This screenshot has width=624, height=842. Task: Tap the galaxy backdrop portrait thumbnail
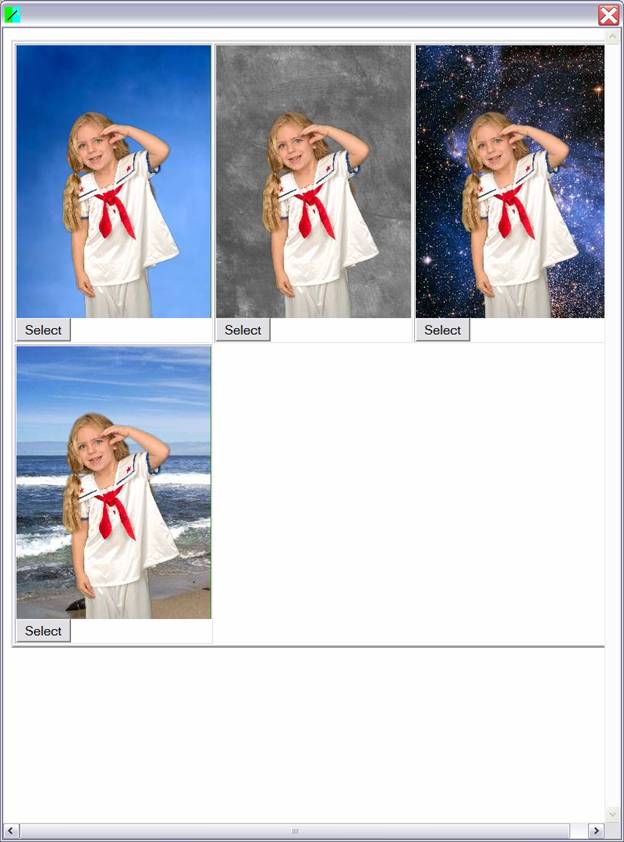509,181
